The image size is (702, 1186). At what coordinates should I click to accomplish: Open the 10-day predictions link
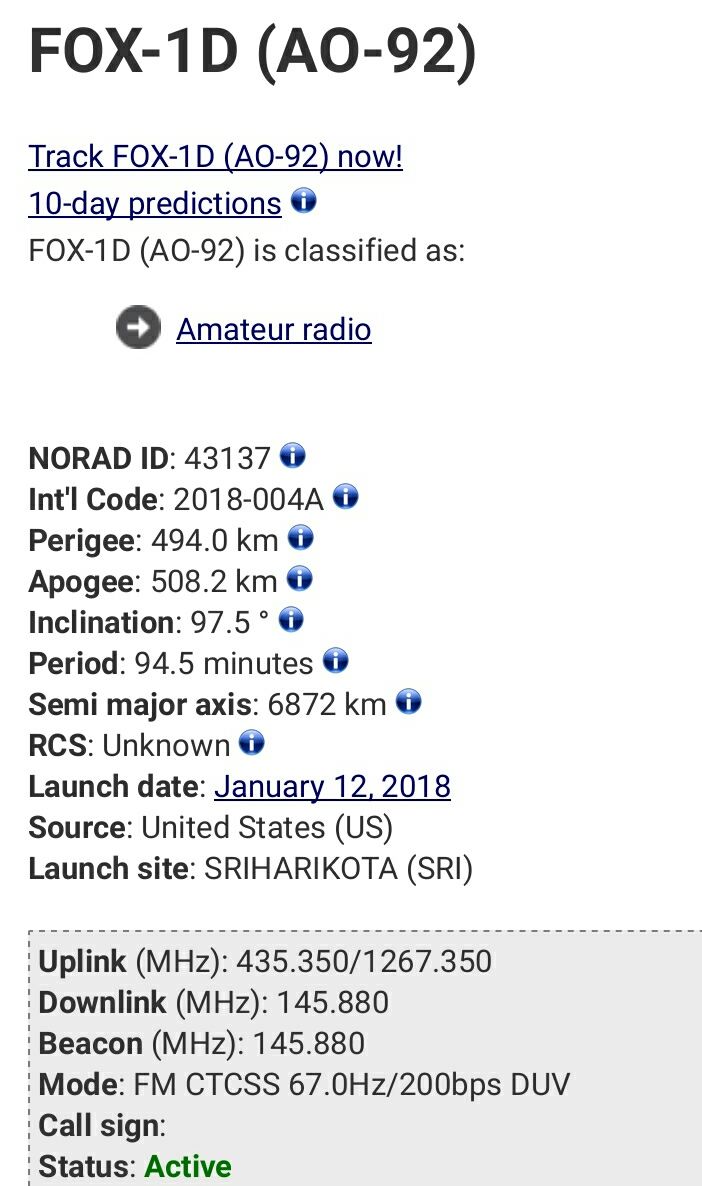click(x=155, y=203)
